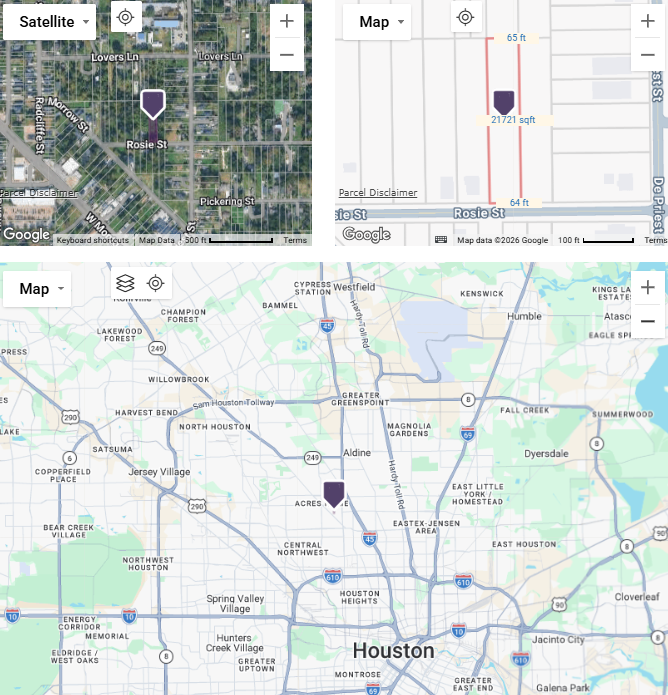The width and height of the screenshot is (668, 695).
Task: Zoom out on the satellite map
Action: 287,54
